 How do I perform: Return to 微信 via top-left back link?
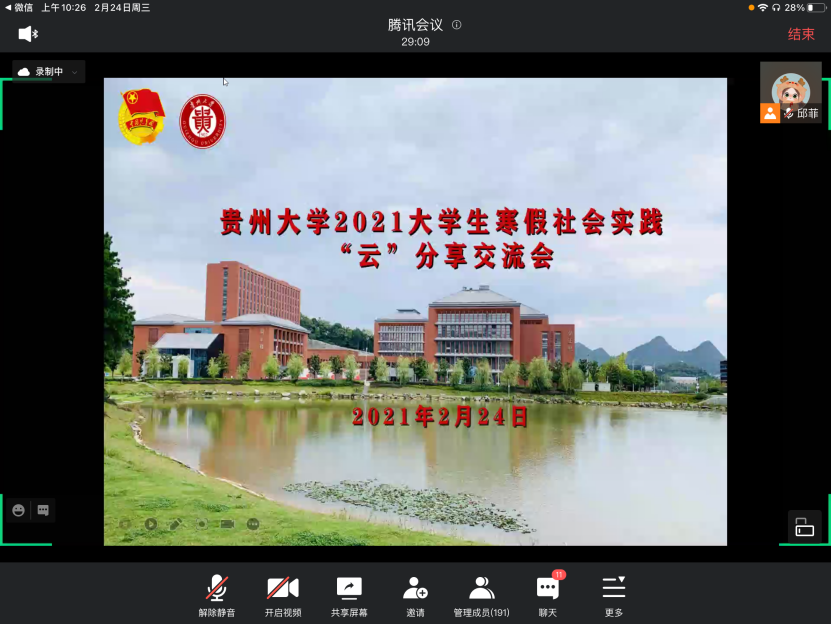(x=19, y=7)
